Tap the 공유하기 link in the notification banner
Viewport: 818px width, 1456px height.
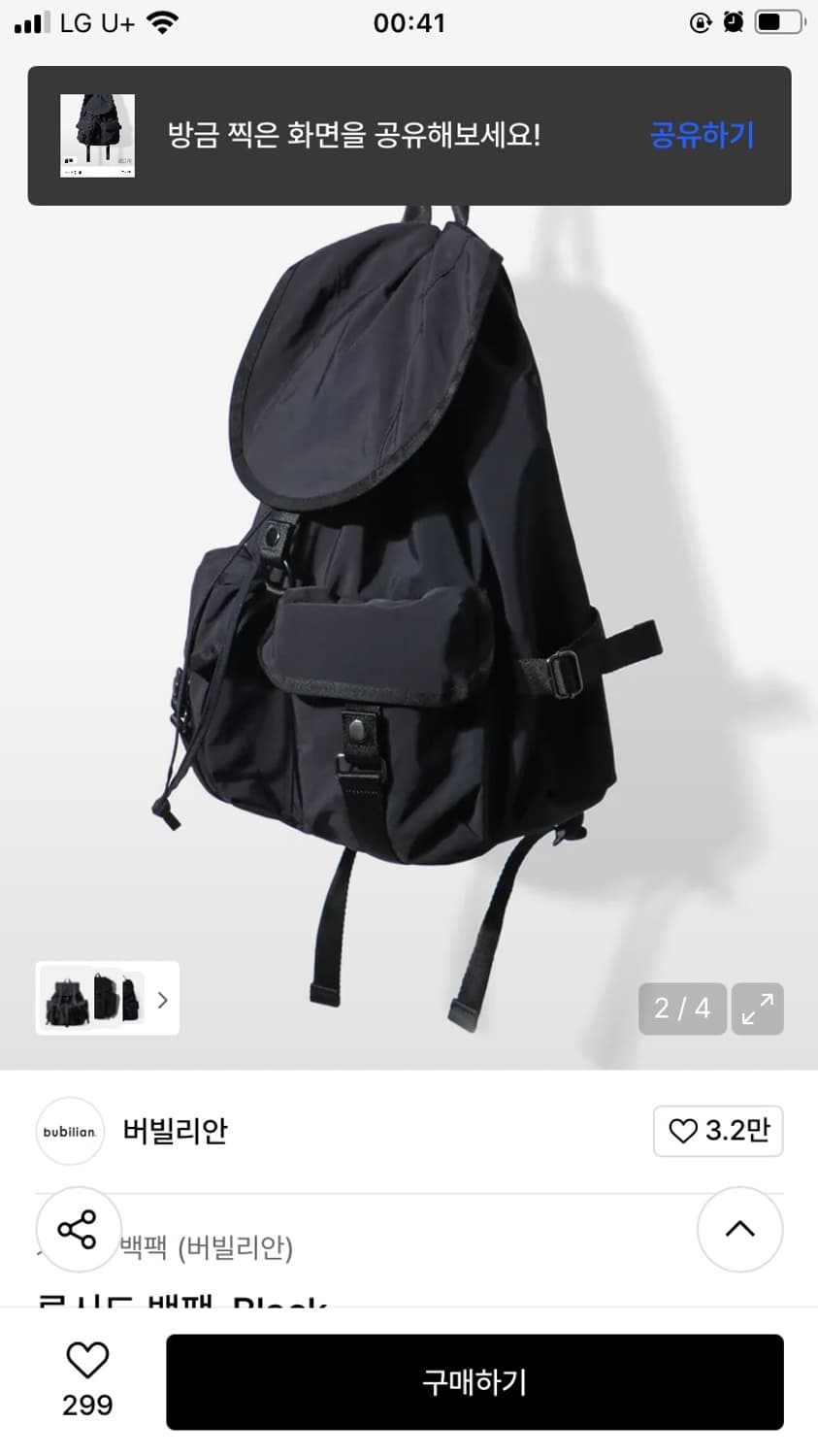click(x=702, y=136)
